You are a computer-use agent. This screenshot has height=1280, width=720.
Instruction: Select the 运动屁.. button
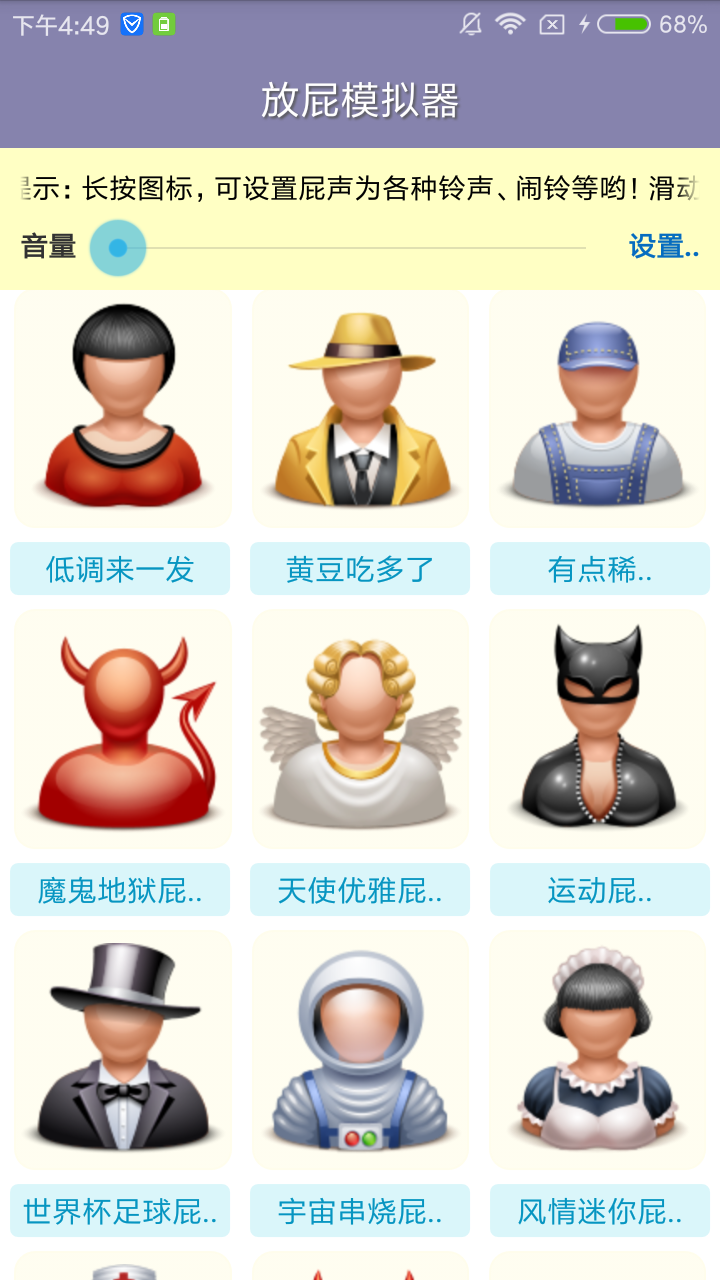click(x=599, y=889)
